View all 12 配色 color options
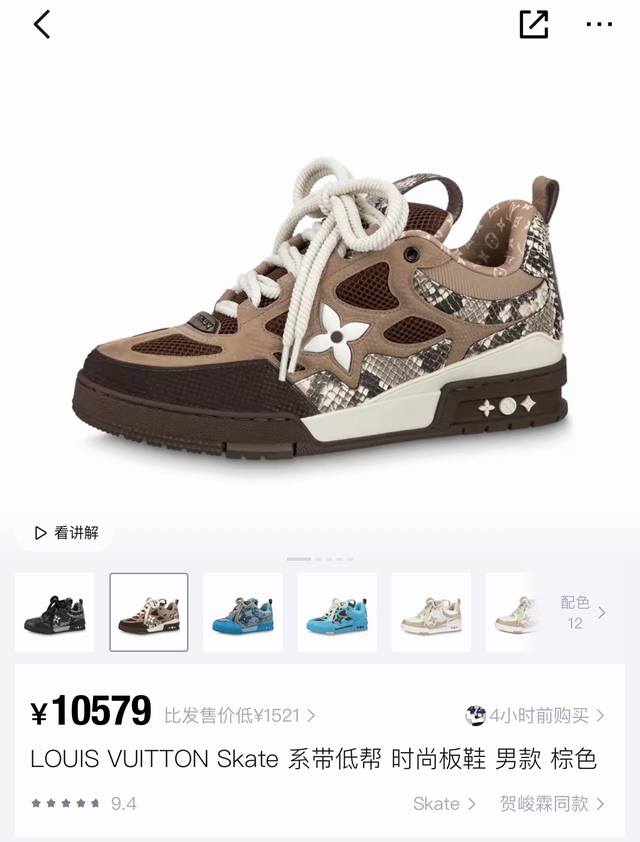The height and width of the screenshot is (842, 640). (x=584, y=612)
